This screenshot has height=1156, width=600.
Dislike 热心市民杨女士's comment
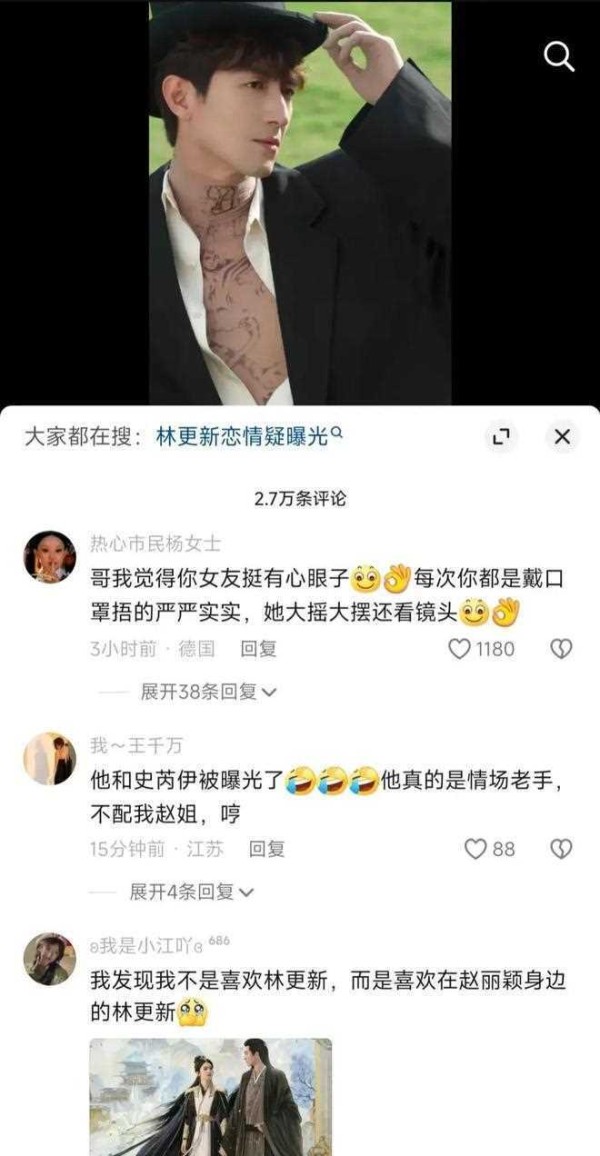click(561, 649)
